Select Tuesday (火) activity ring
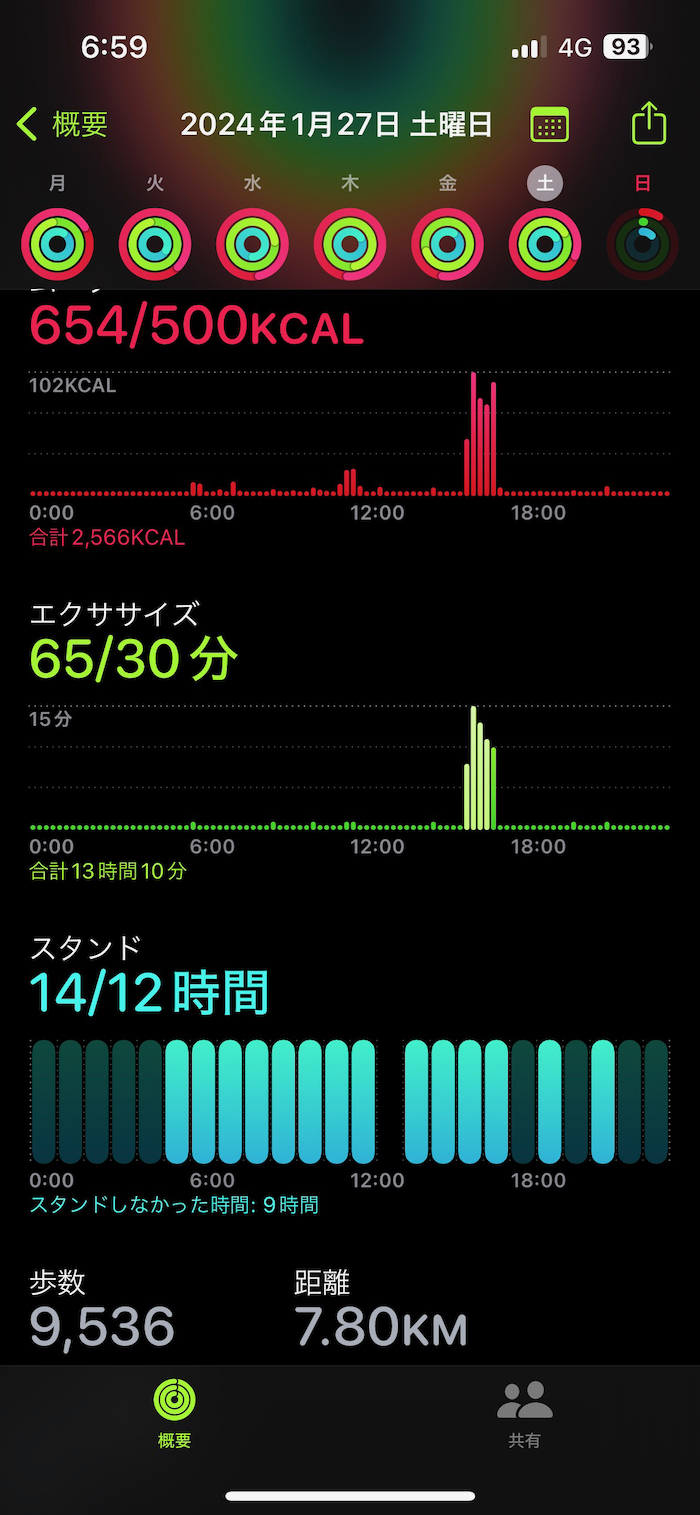 pyautogui.click(x=155, y=243)
